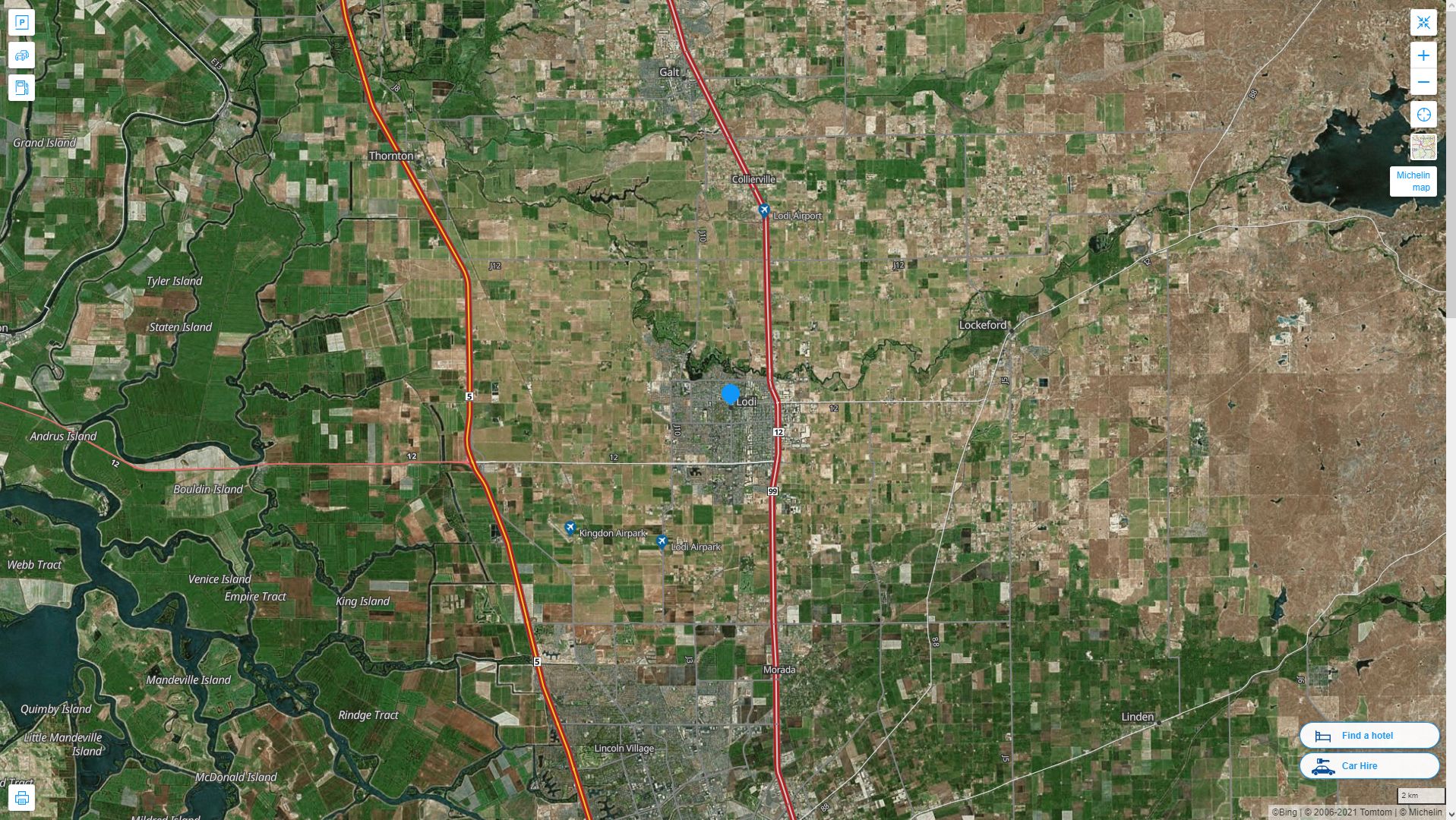
Task: Select the Kingdon Airpark marker
Action: click(570, 528)
